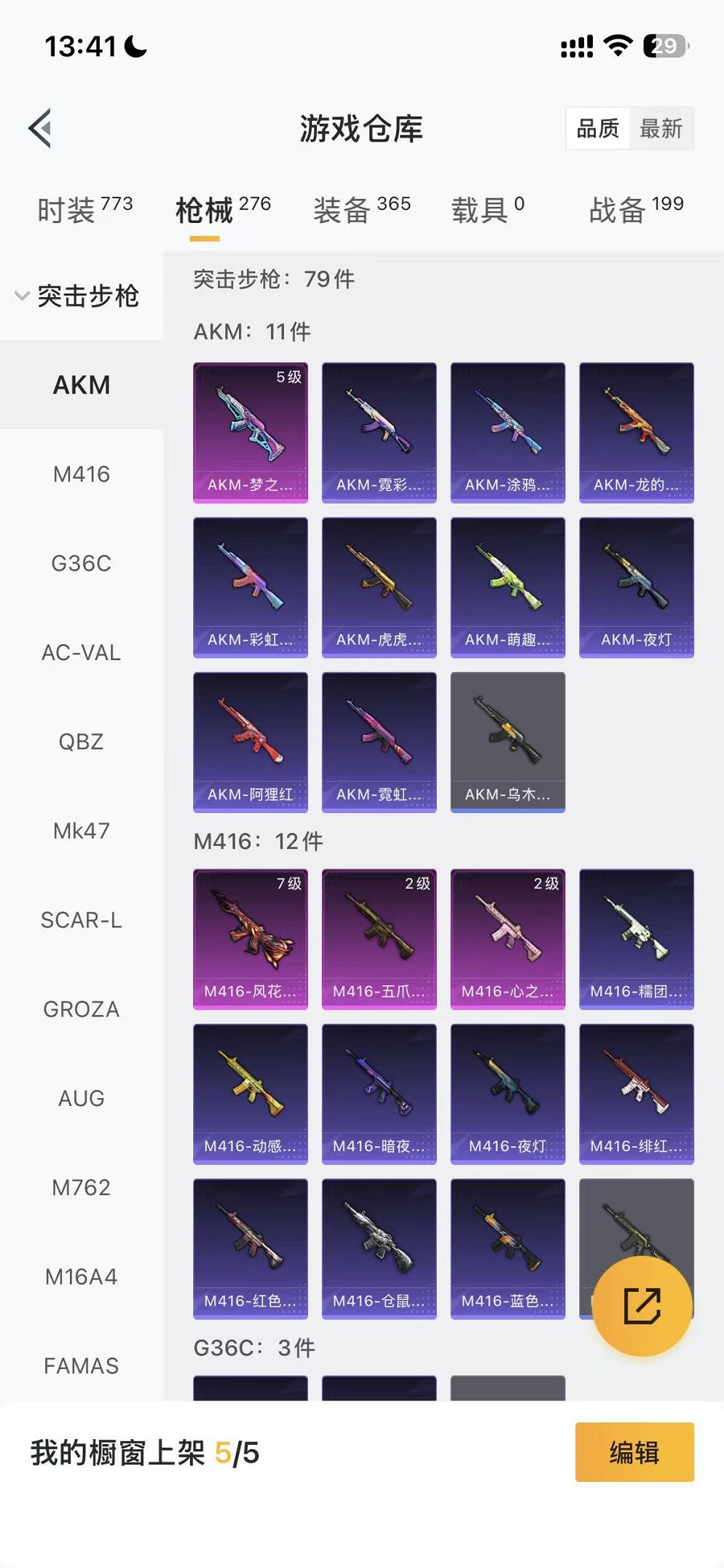
Task: Collapse the 突击步枪 category
Action: coord(77,296)
